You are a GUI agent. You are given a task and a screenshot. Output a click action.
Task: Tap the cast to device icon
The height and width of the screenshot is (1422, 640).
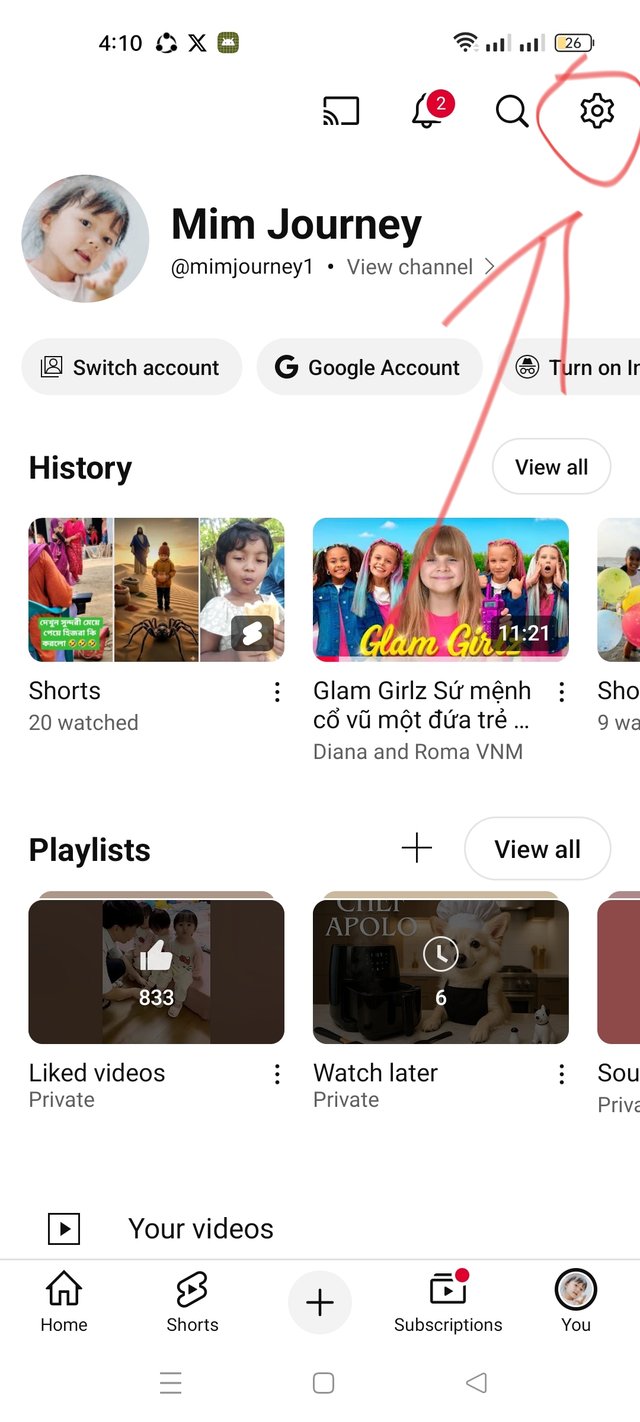coord(341,110)
